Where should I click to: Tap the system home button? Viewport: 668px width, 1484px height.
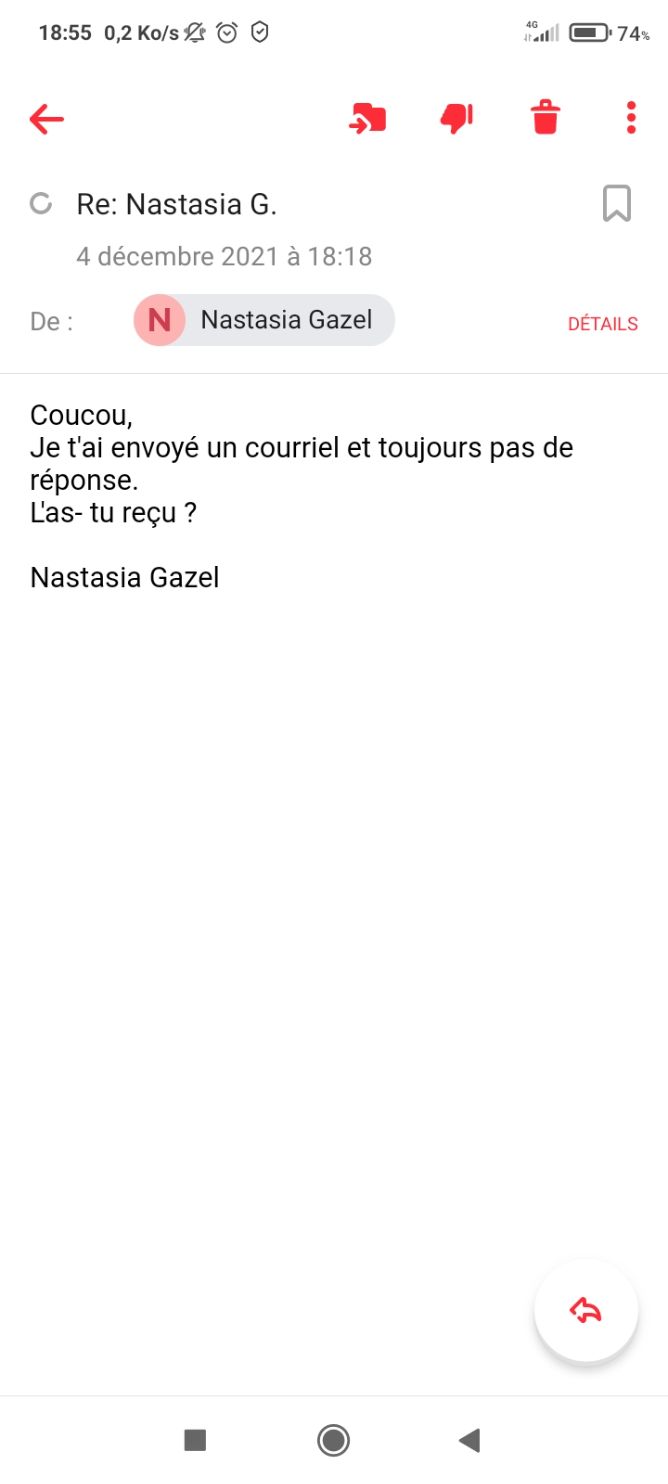(x=333, y=1440)
